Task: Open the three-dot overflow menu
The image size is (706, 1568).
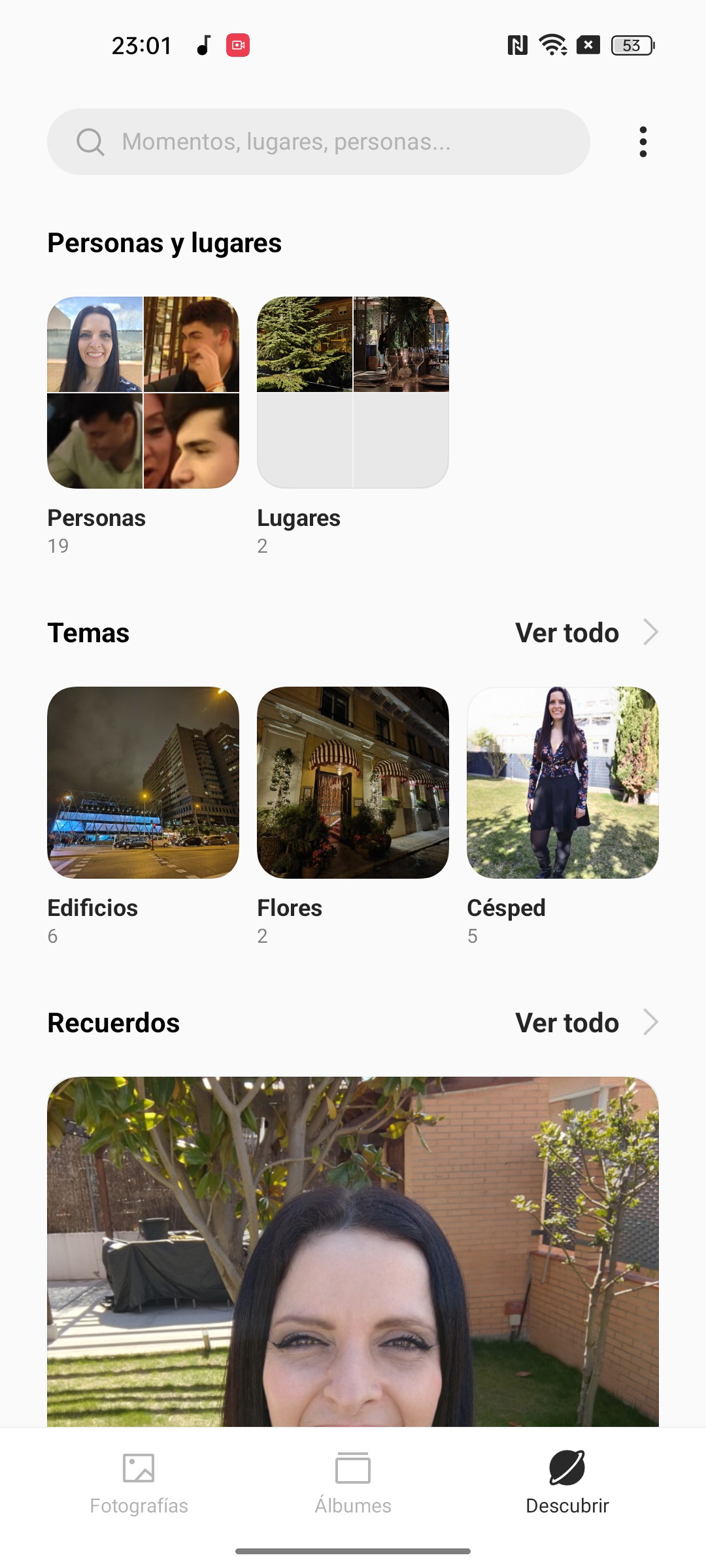Action: pos(643,142)
